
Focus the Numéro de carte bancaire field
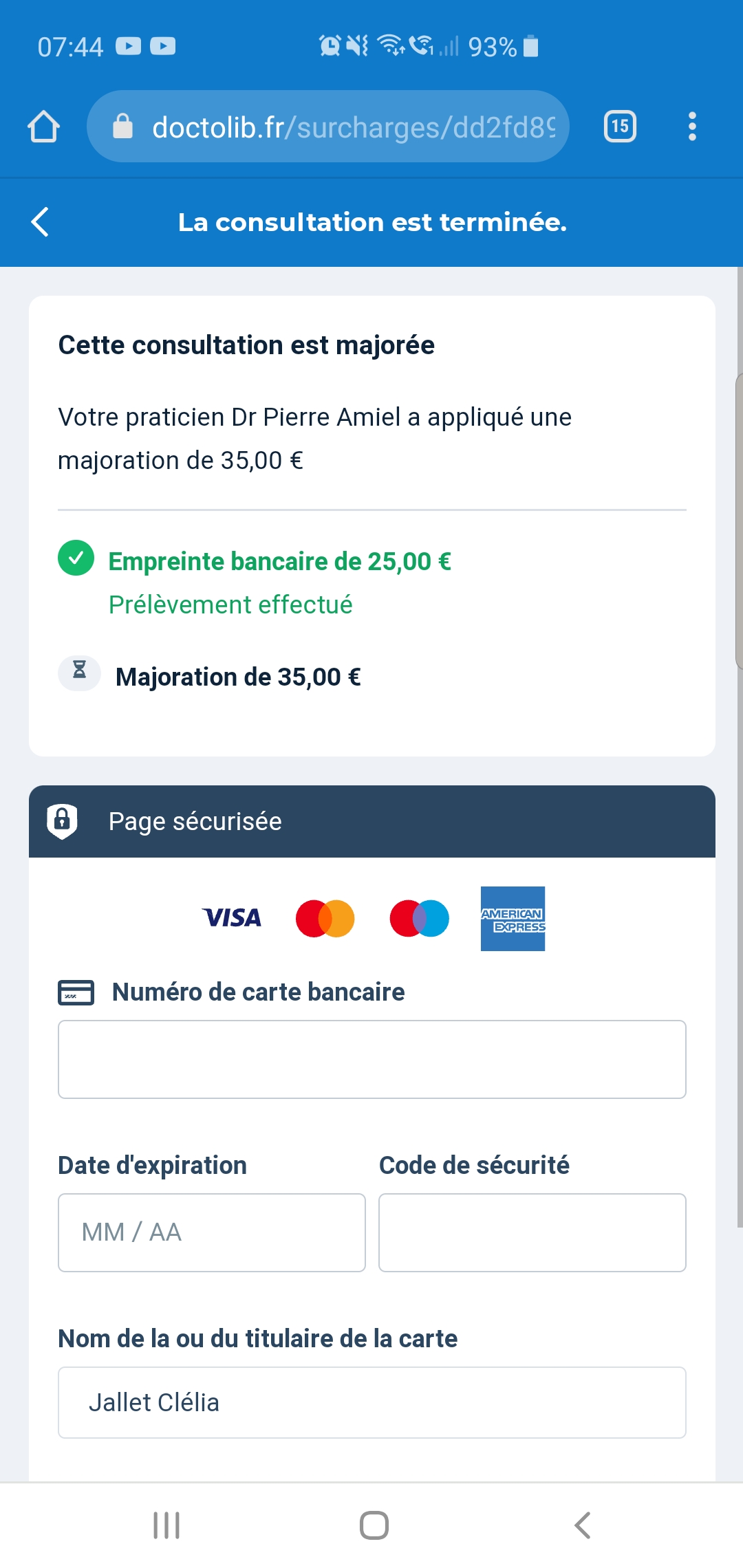click(371, 1059)
